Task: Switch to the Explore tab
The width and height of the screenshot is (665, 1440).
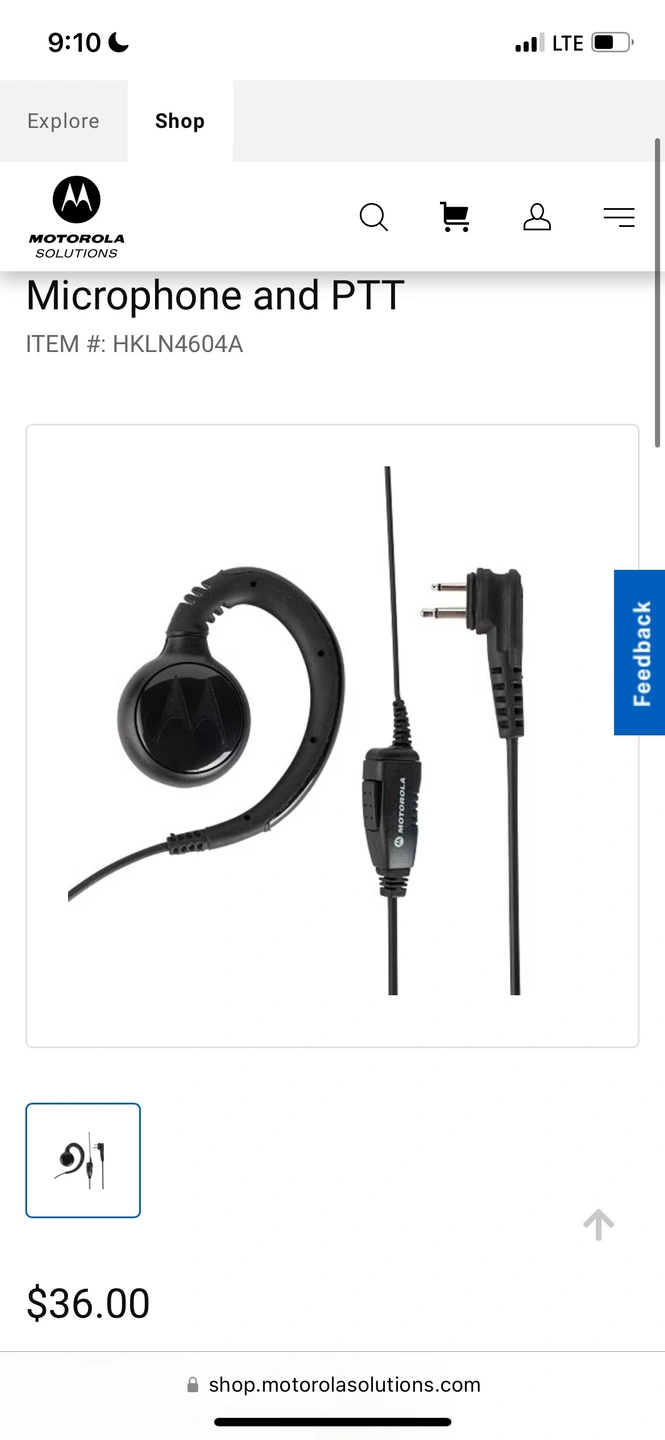Action: click(x=63, y=121)
